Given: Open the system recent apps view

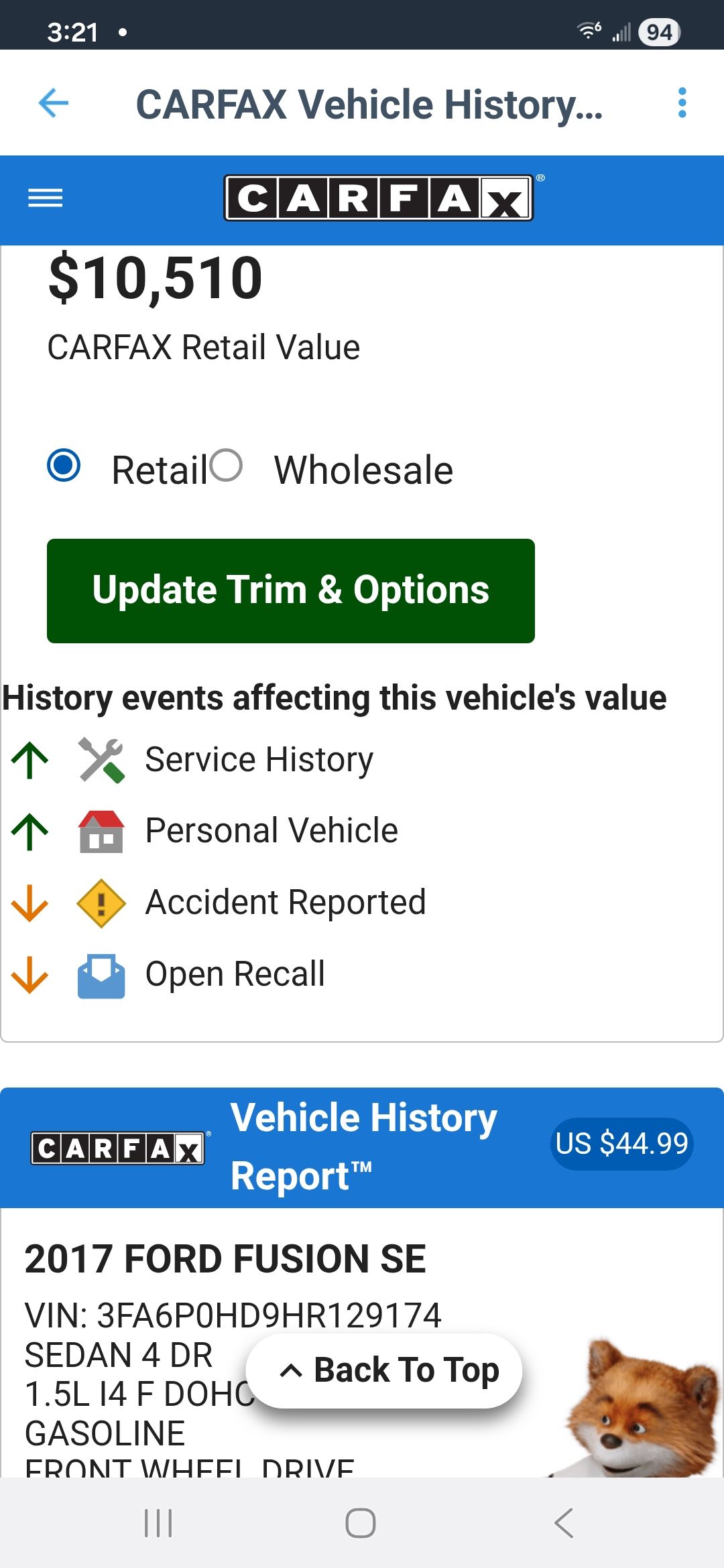Looking at the screenshot, I should pyautogui.click(x=159, y=1522).
